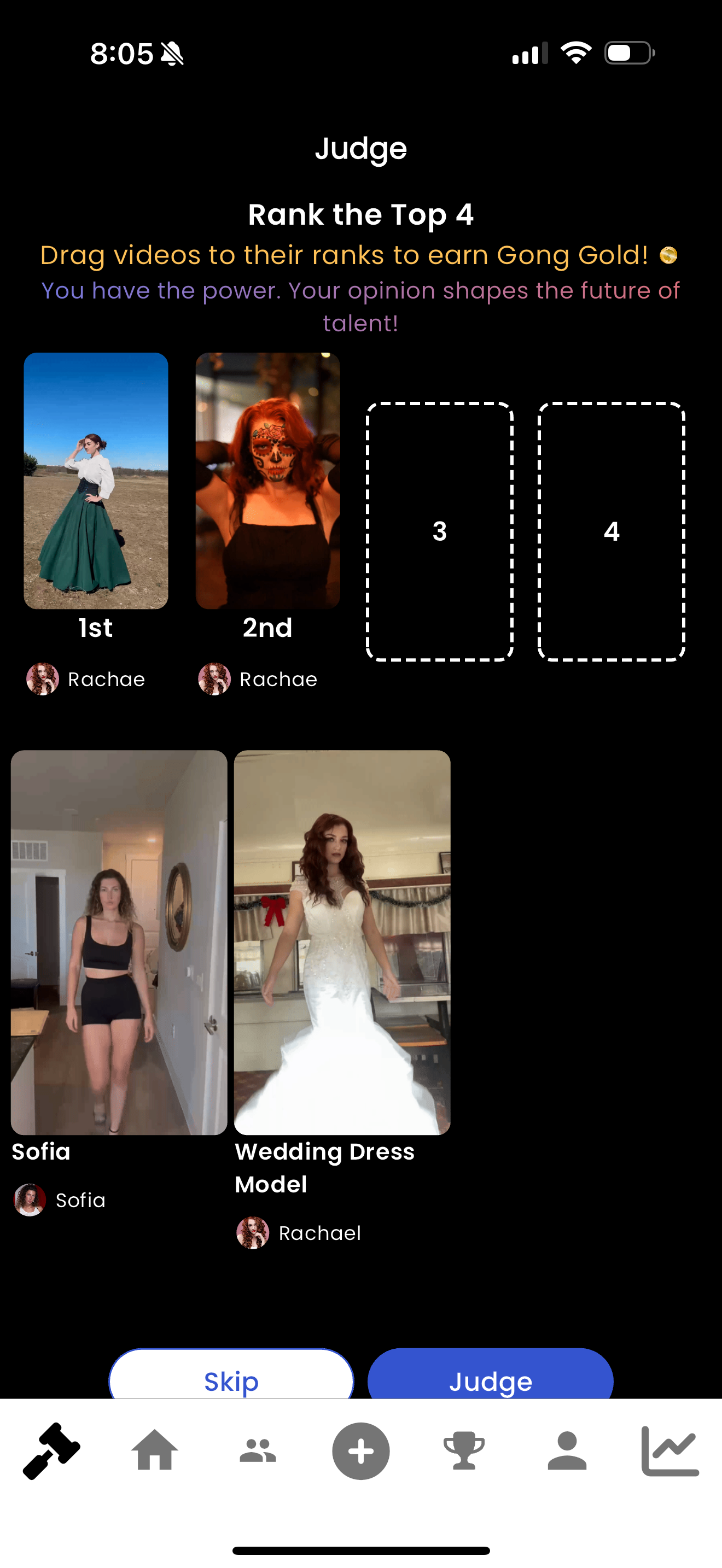Play the 1st ranked video
Image resolution: width=722 pixels, height=1568 pixels.
[96, 481]
